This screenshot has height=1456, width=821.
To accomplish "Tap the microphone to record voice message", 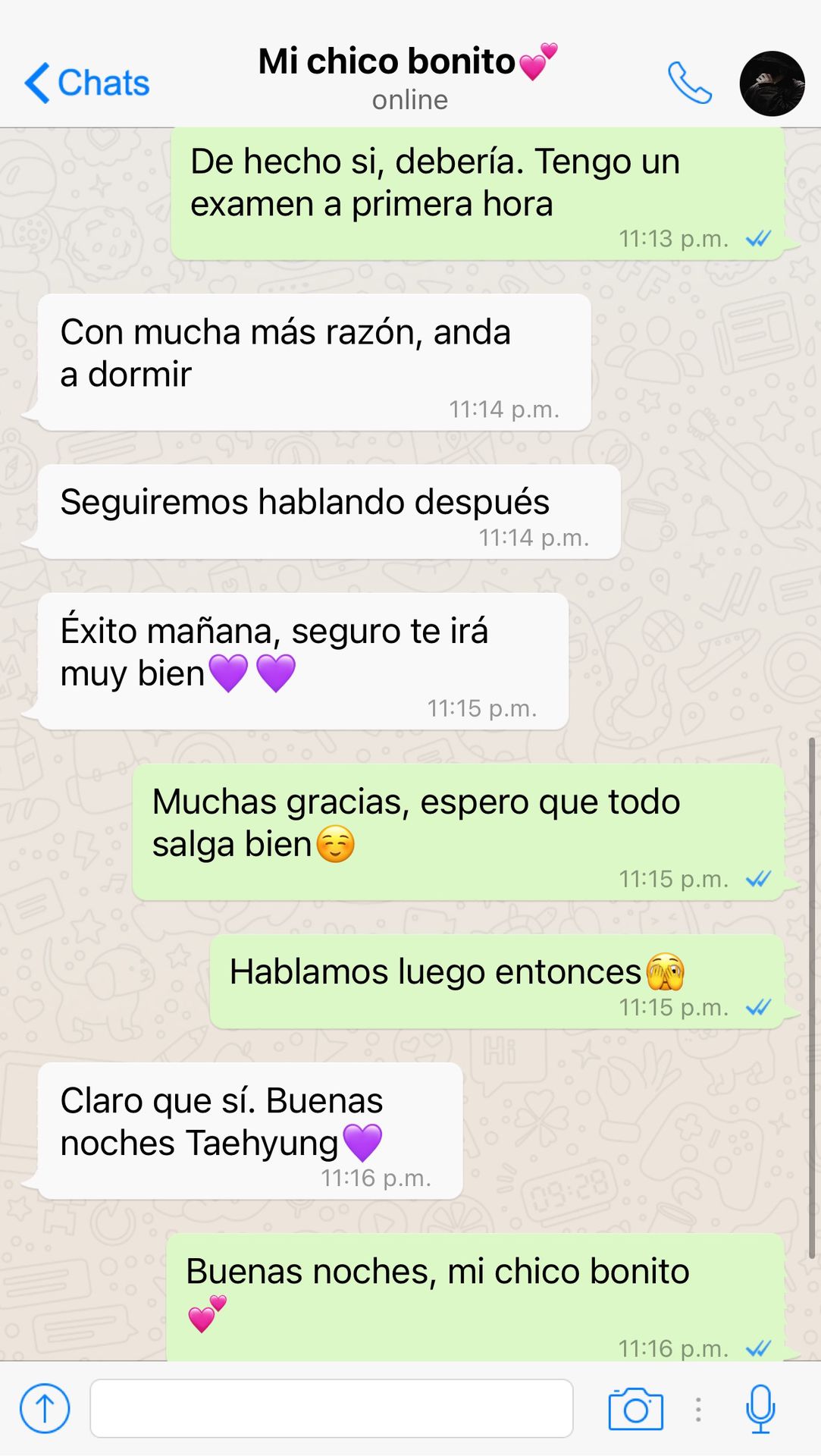I will (x=760, y=1408).
